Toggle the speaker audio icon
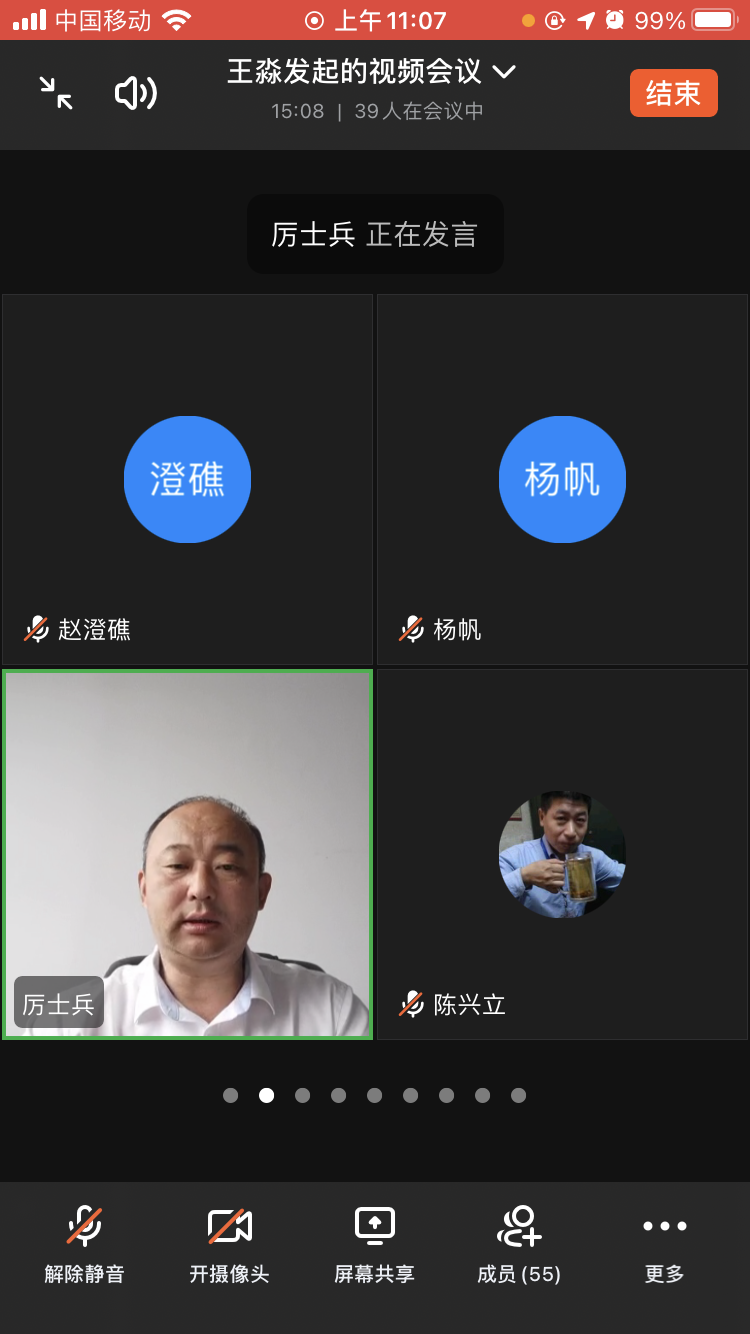Screen dimensions: 750x1334 tap(135, 93)
